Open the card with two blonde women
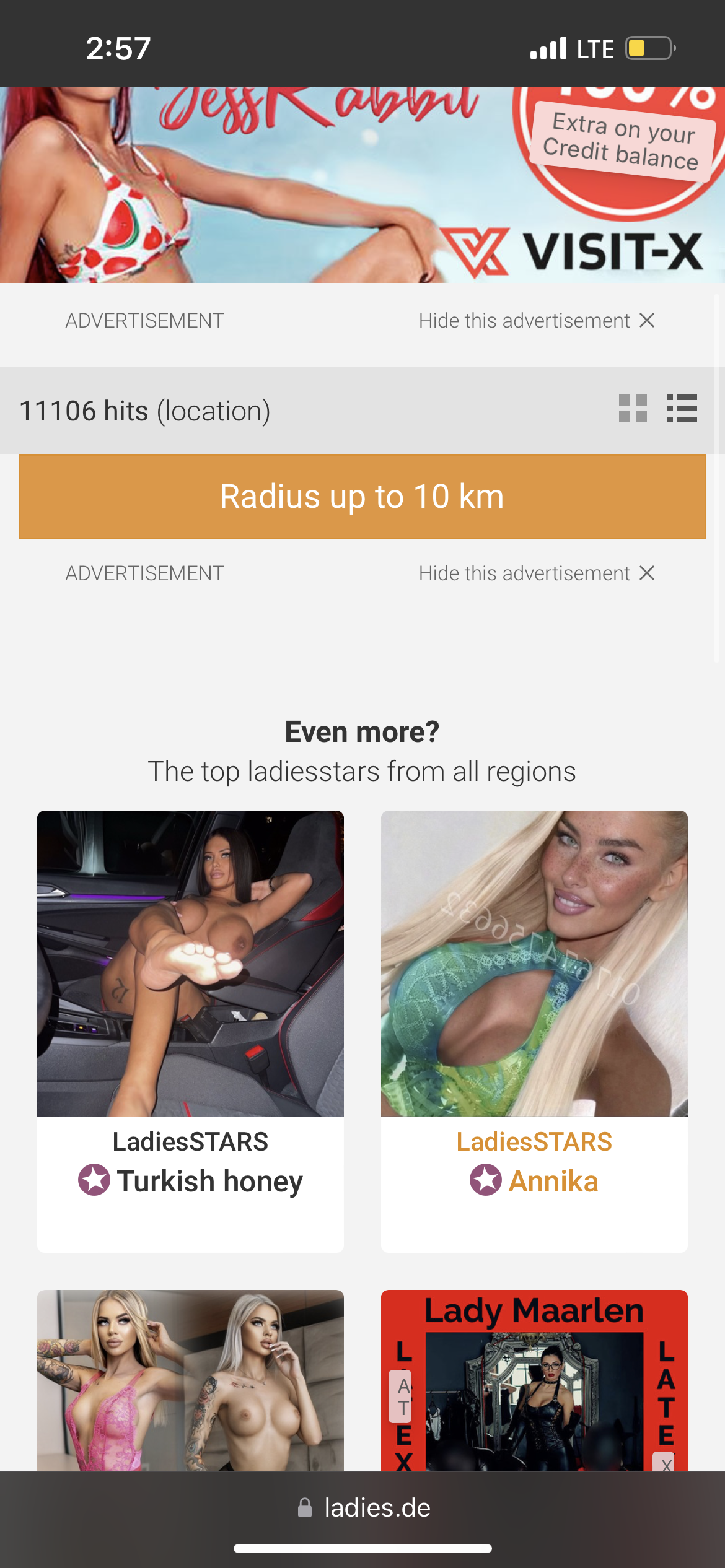 tap(190, 1381)
